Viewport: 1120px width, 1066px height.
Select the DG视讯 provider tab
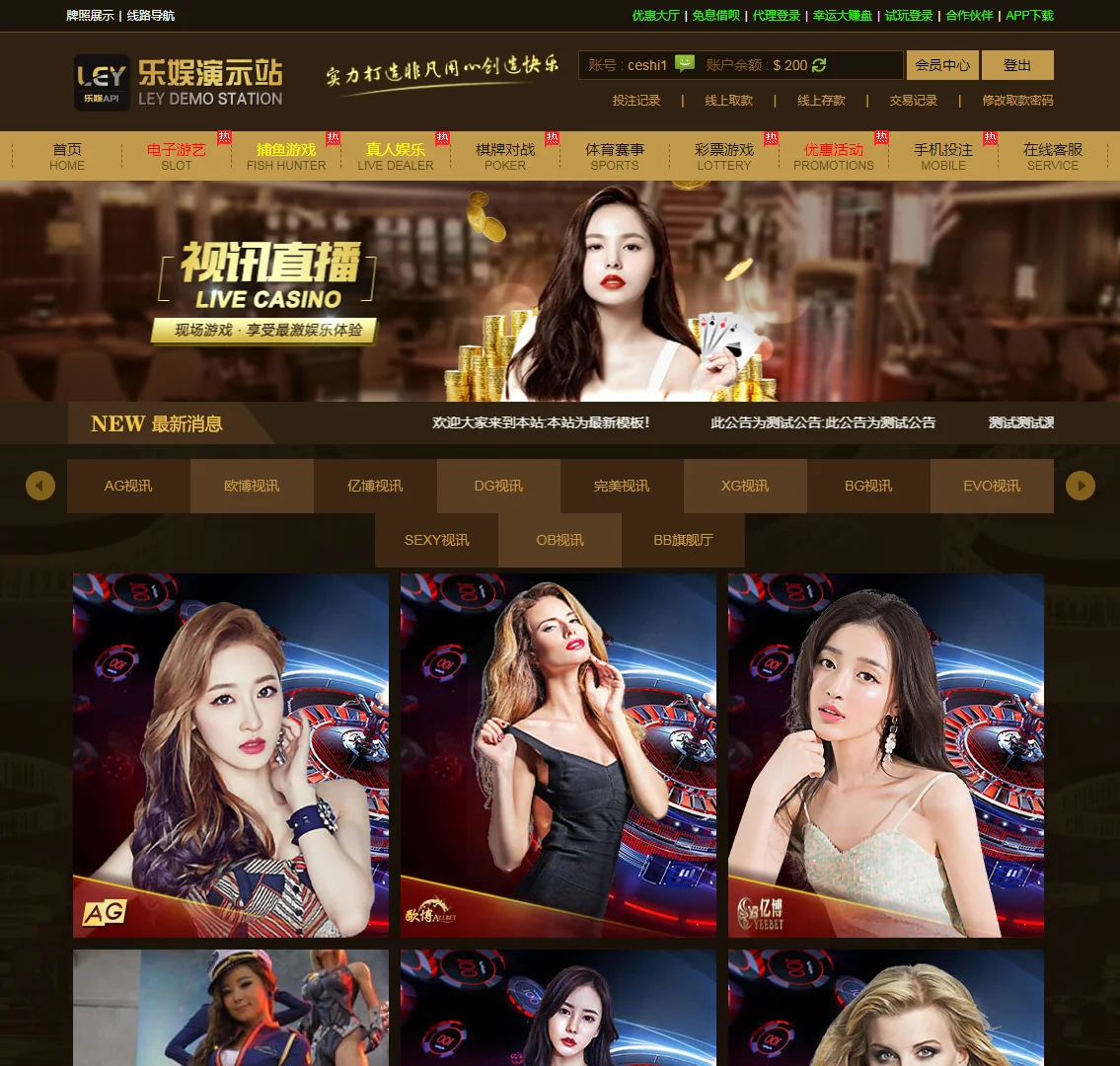tap(498, 486)
